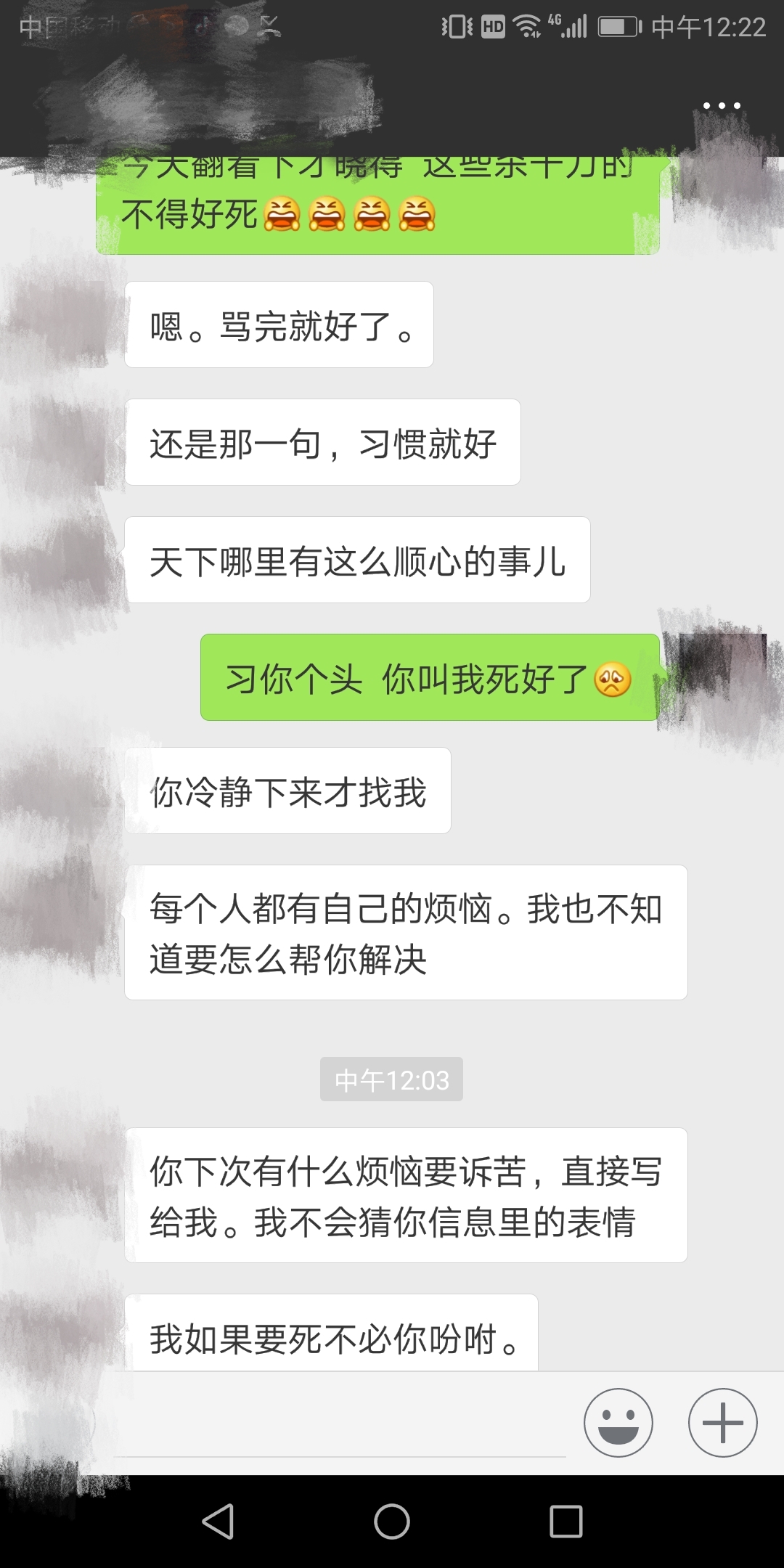Viewport: 784px width, 1568px height.
Task: Tap the battery indicator icon
Action: point(618,26)
